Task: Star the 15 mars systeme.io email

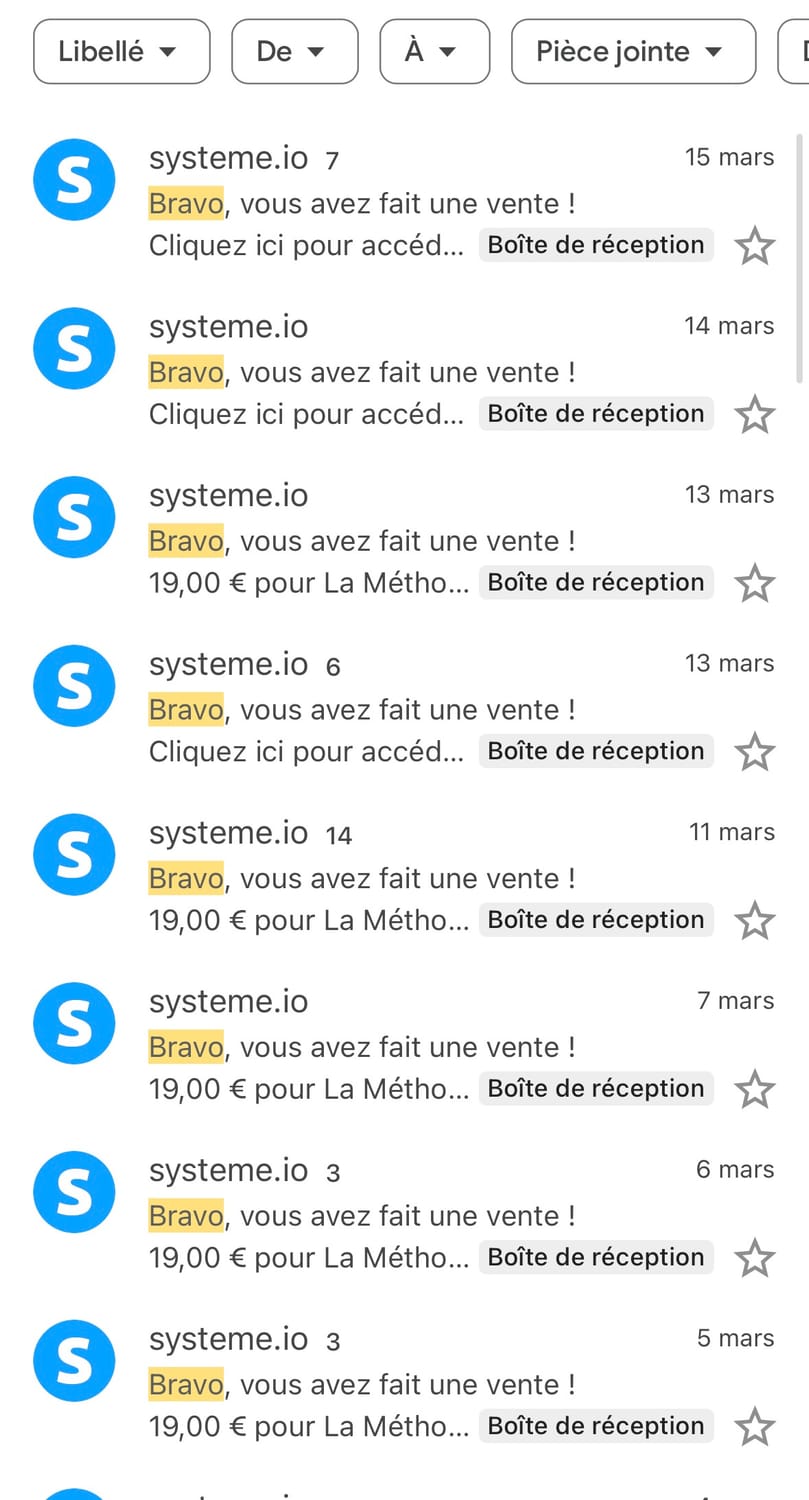Action: click(755, 245)
